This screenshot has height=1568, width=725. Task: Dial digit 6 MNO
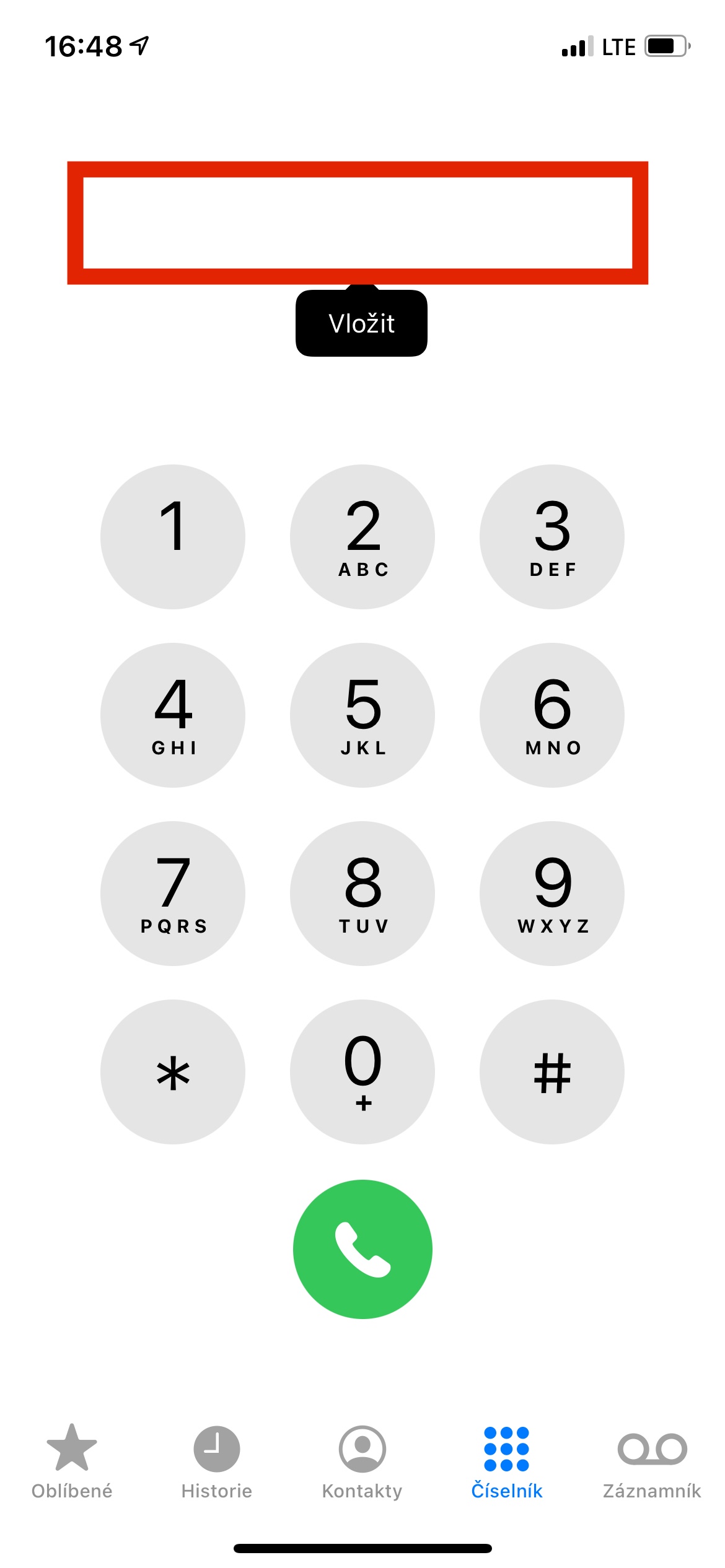point(552,715)
